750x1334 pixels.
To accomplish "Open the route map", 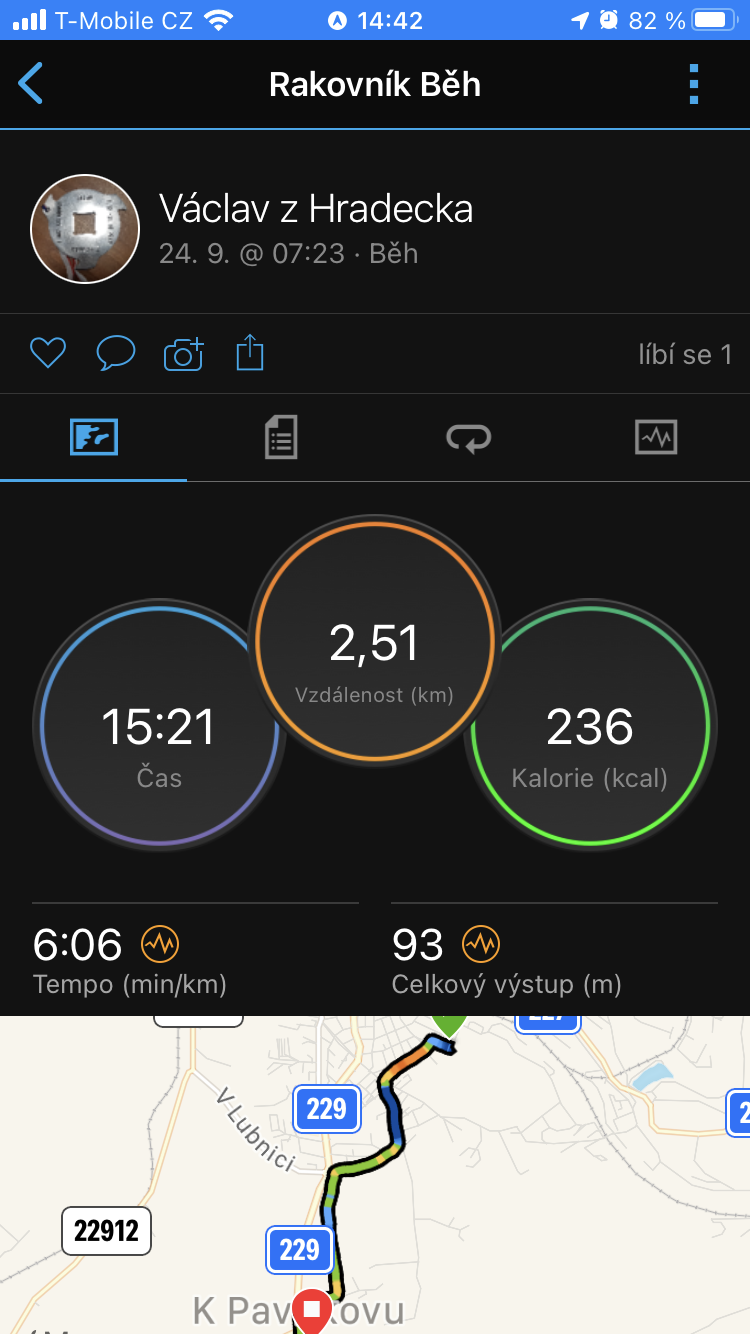I will 375,1175.
